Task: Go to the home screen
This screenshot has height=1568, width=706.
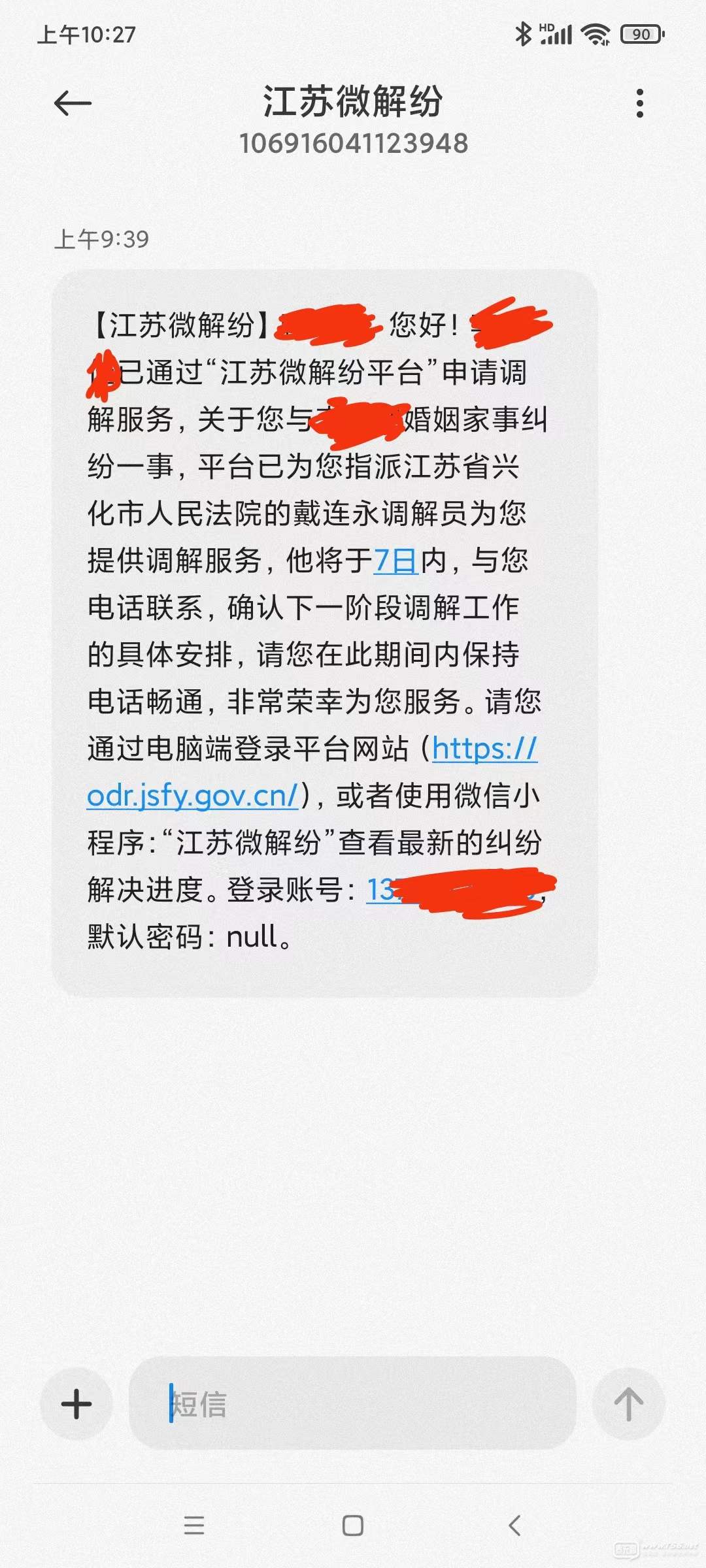Action: [353, 1526]
